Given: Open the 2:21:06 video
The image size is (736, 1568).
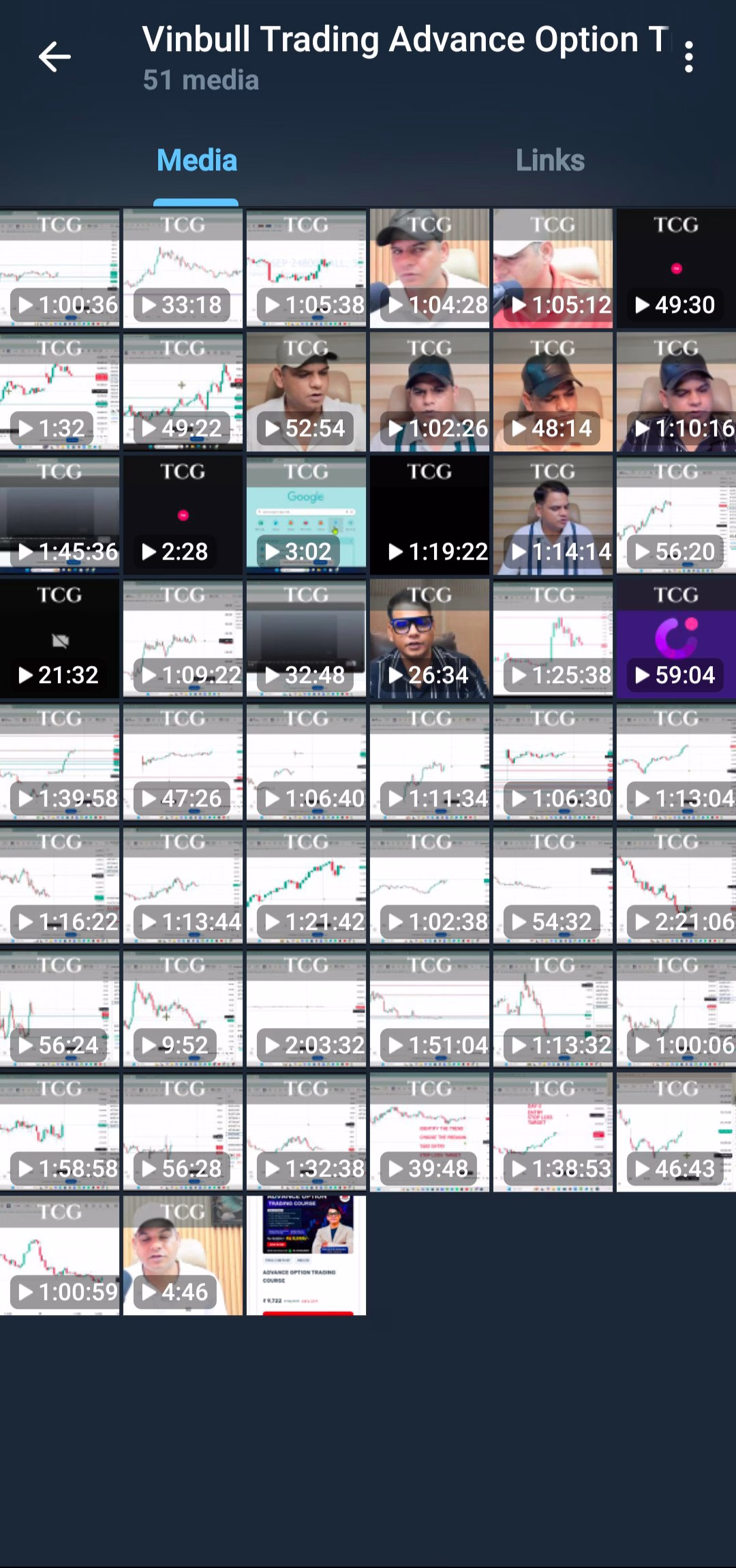Looking at the screenshot, I should pos(676,886).
